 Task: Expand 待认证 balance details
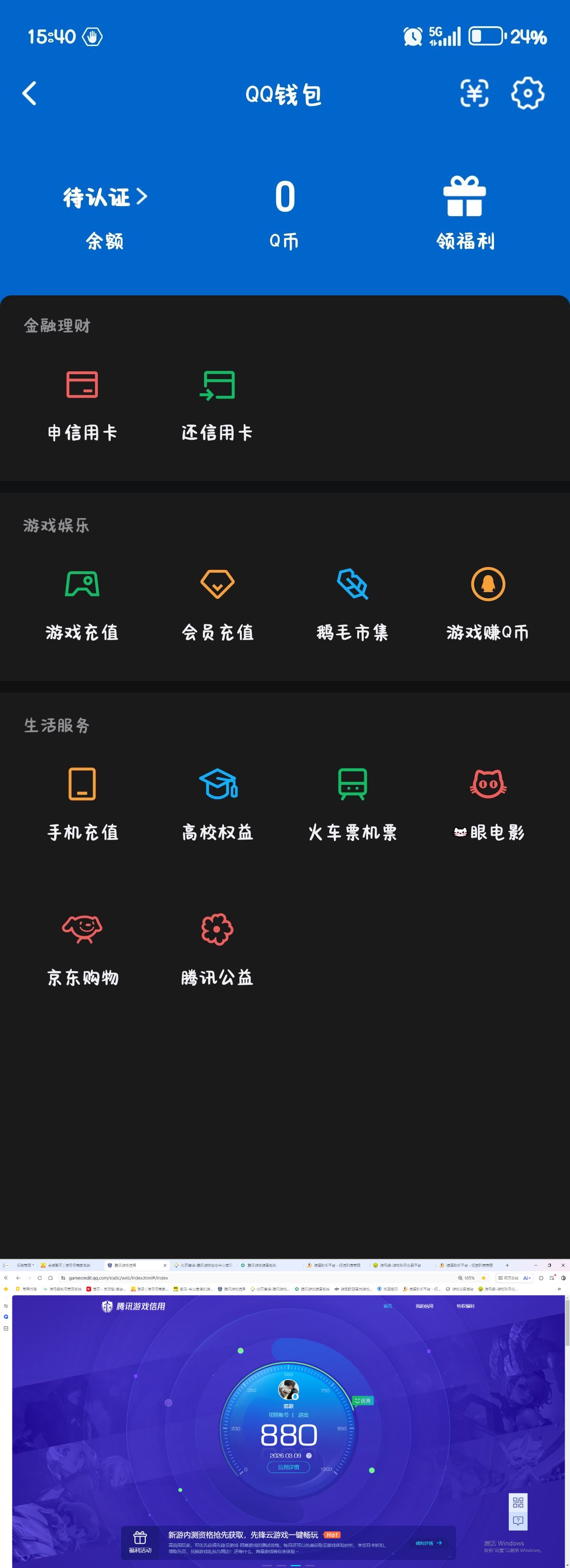[104, 197]
